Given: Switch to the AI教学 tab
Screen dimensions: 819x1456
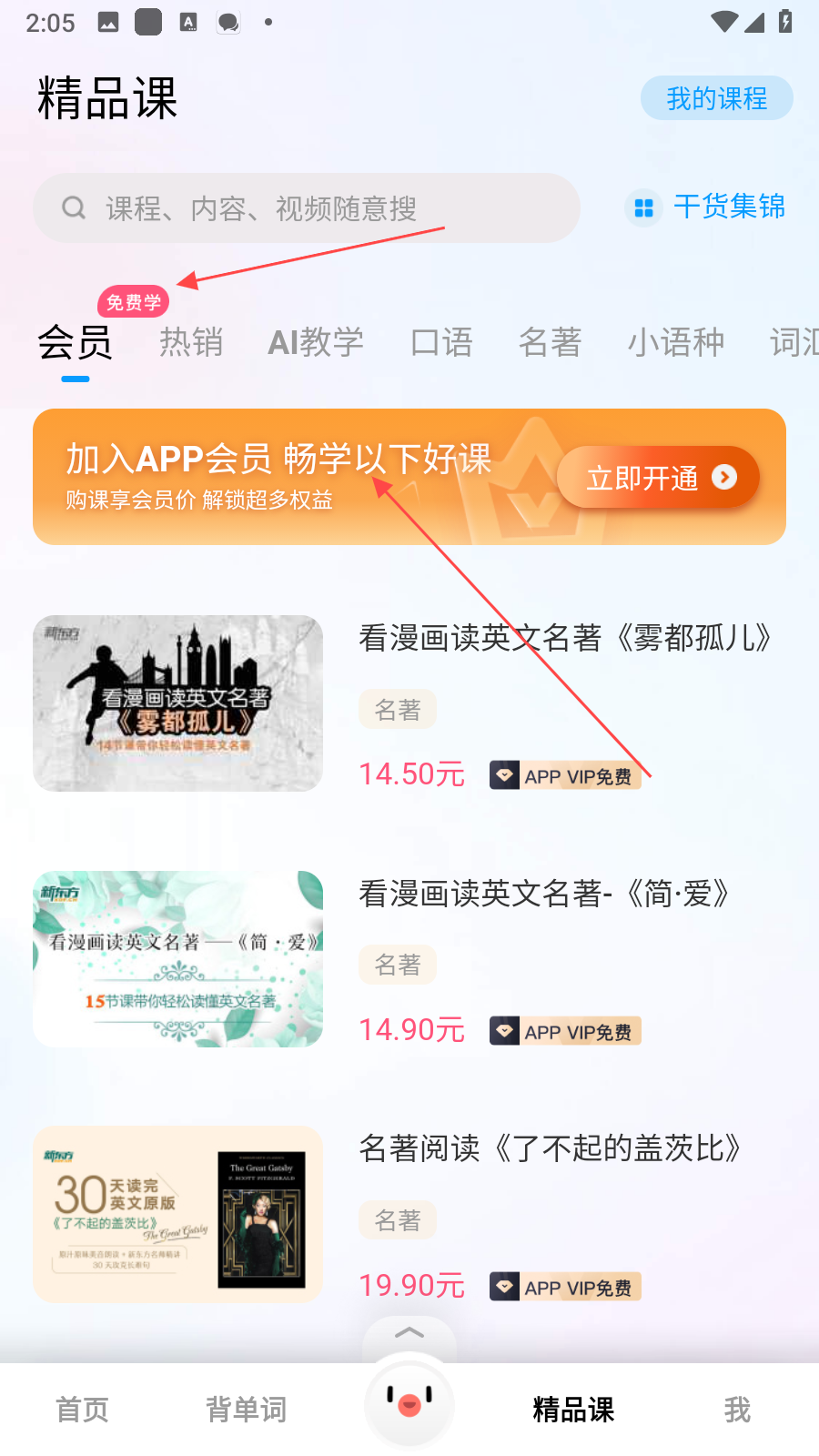Looking at the screenshot, I should [x=316, y=342].
